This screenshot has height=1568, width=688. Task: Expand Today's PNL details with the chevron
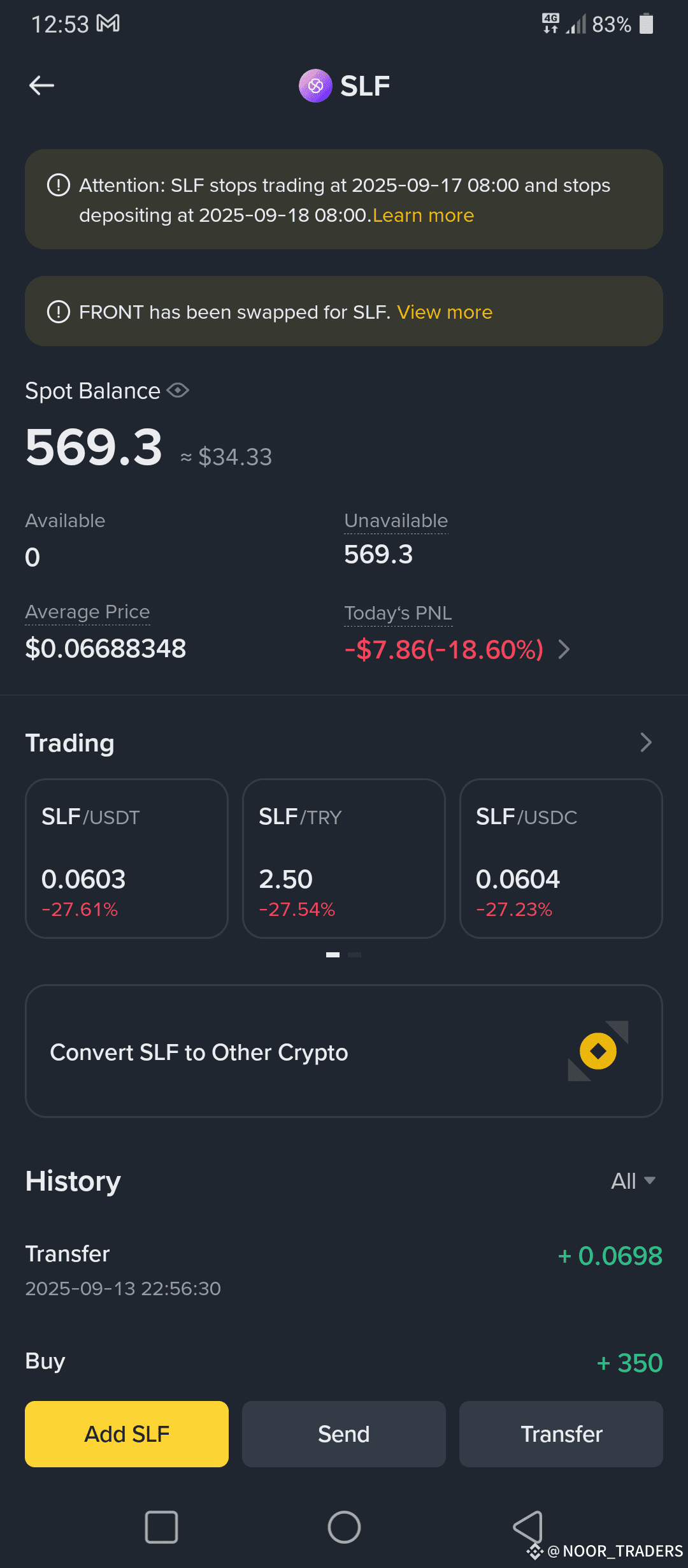click(x=564, y=650)
